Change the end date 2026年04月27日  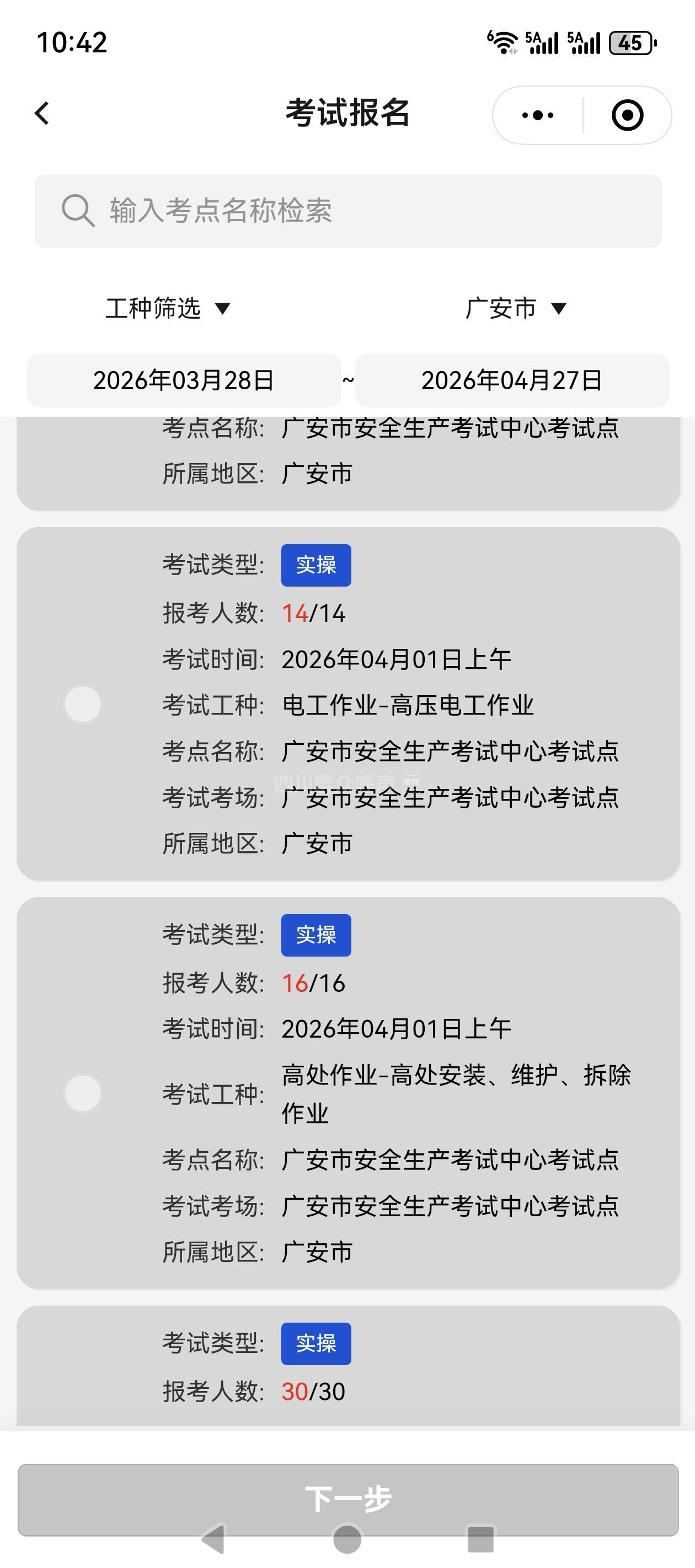[x=512, y=380]
